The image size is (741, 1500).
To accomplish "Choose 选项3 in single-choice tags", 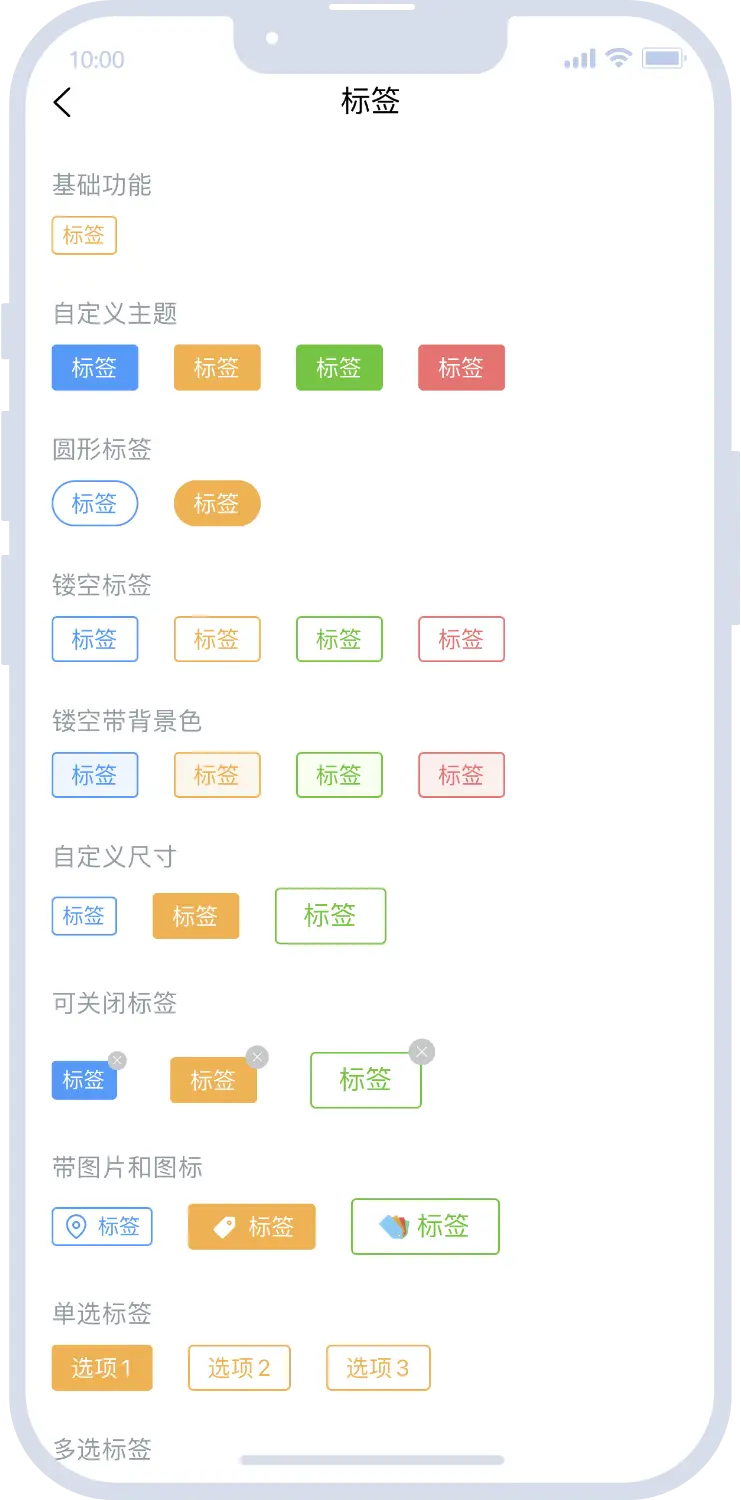I will pos(378,1368).
